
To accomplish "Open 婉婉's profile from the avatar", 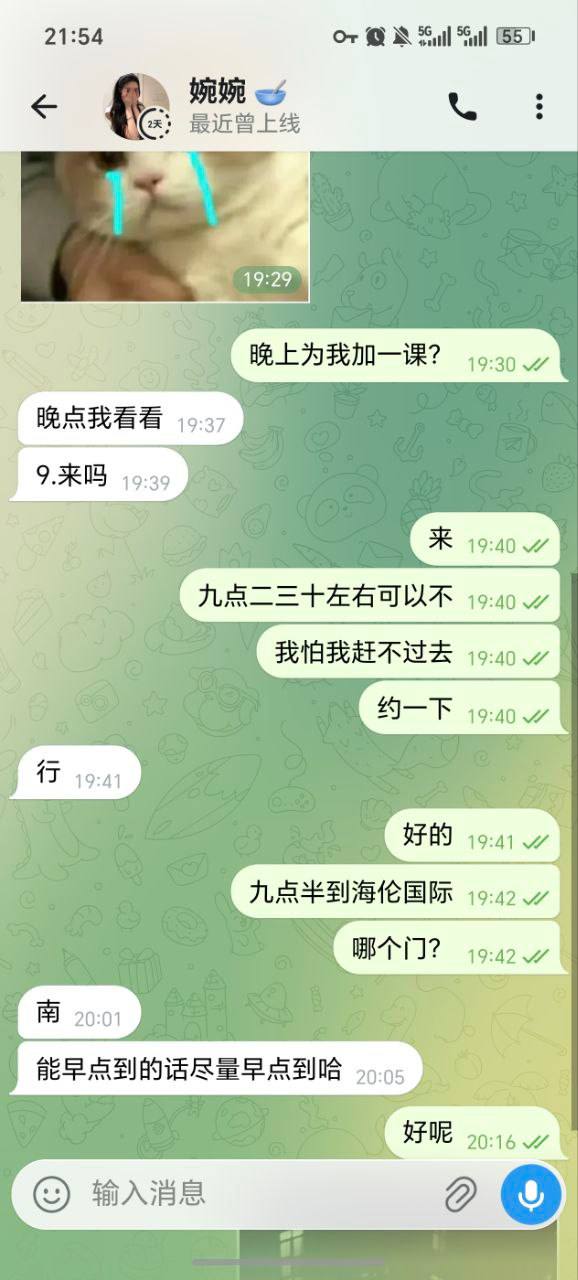I will point(138,107).
